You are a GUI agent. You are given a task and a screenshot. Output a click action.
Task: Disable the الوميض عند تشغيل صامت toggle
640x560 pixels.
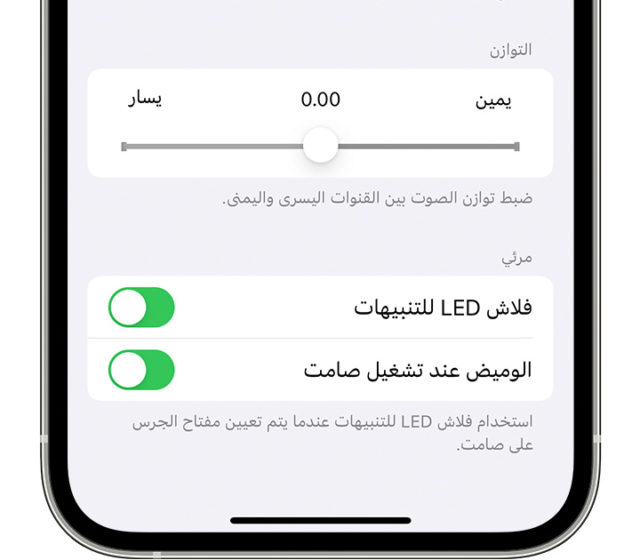point(141,370)
